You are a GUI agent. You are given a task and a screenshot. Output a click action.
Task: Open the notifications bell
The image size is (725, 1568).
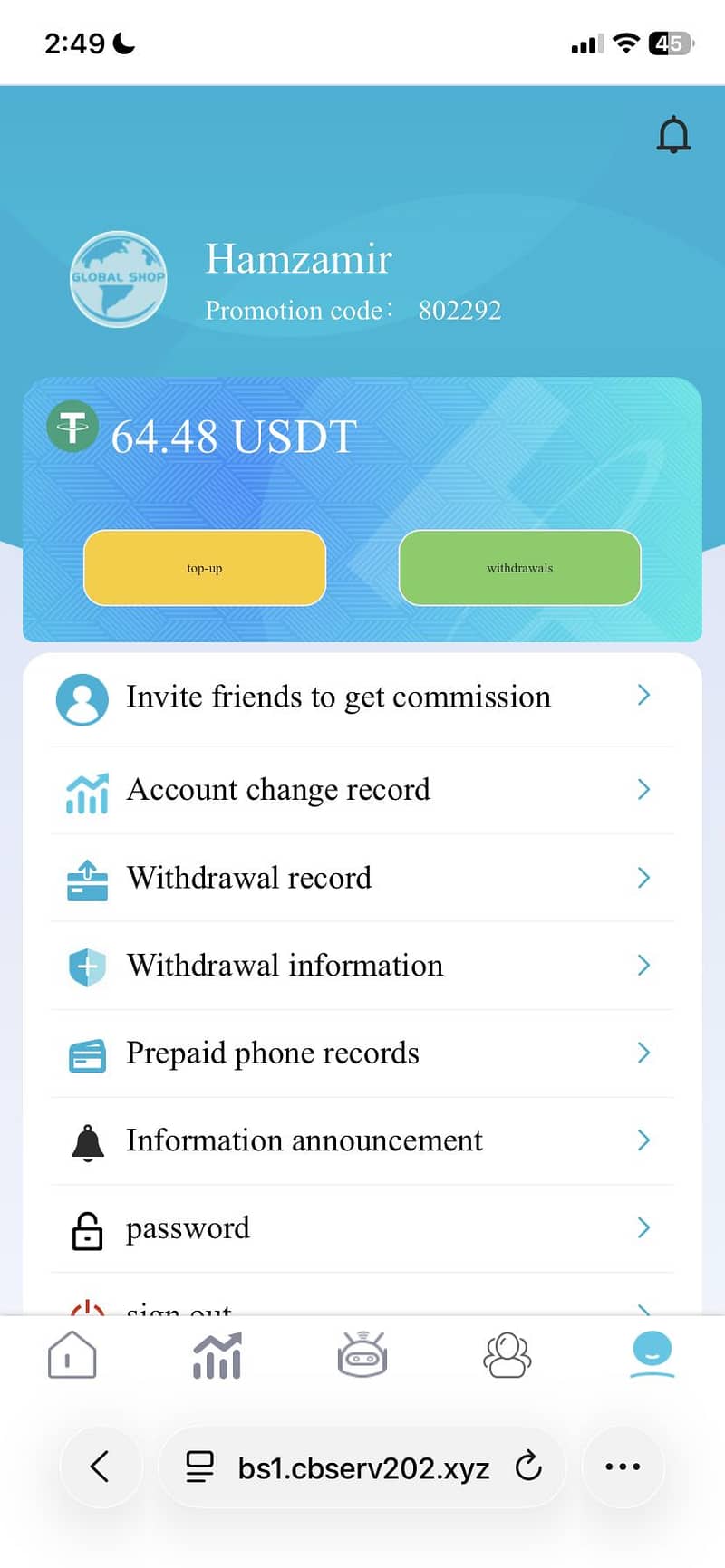coord(673,135)
